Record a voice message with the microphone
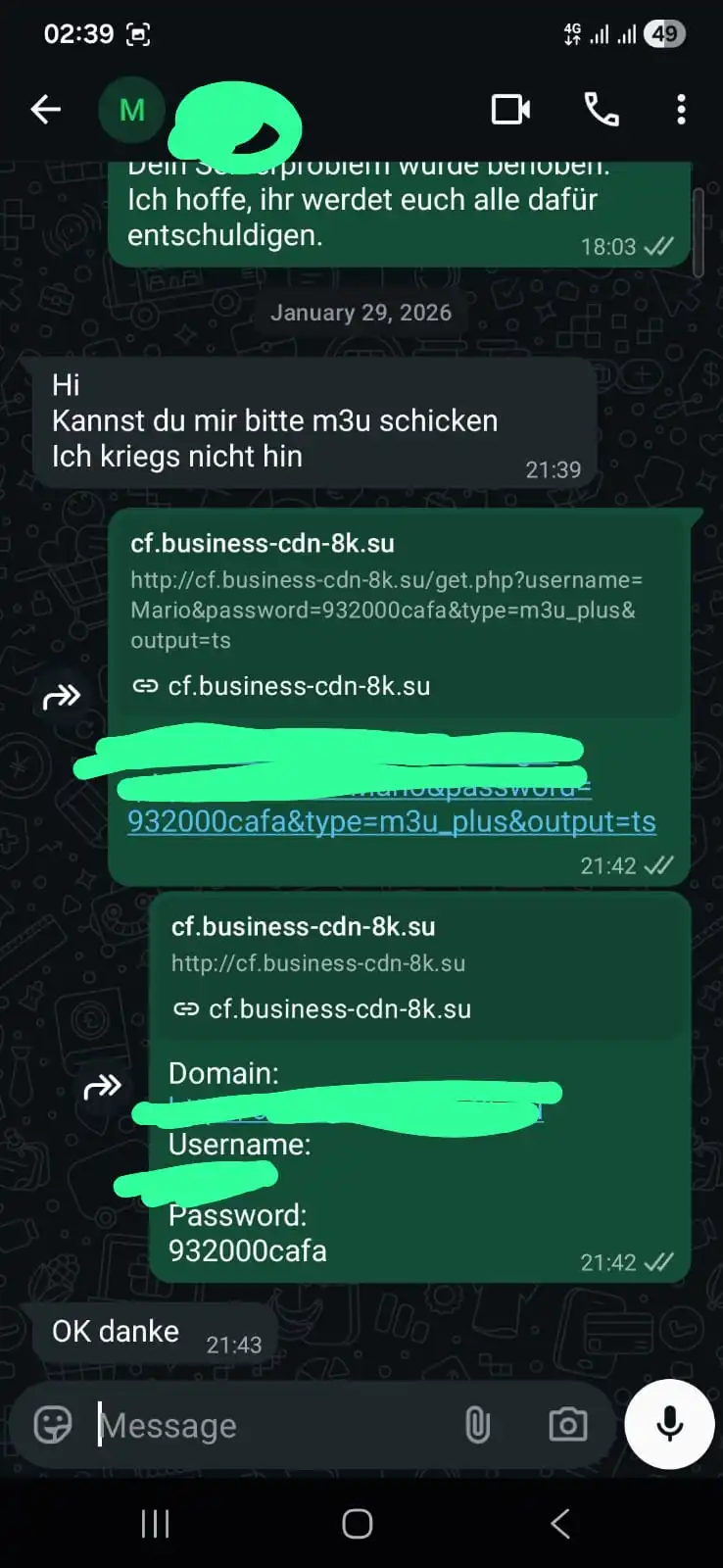Viewport: 723px width, 1568px height. click(670, 1424)
